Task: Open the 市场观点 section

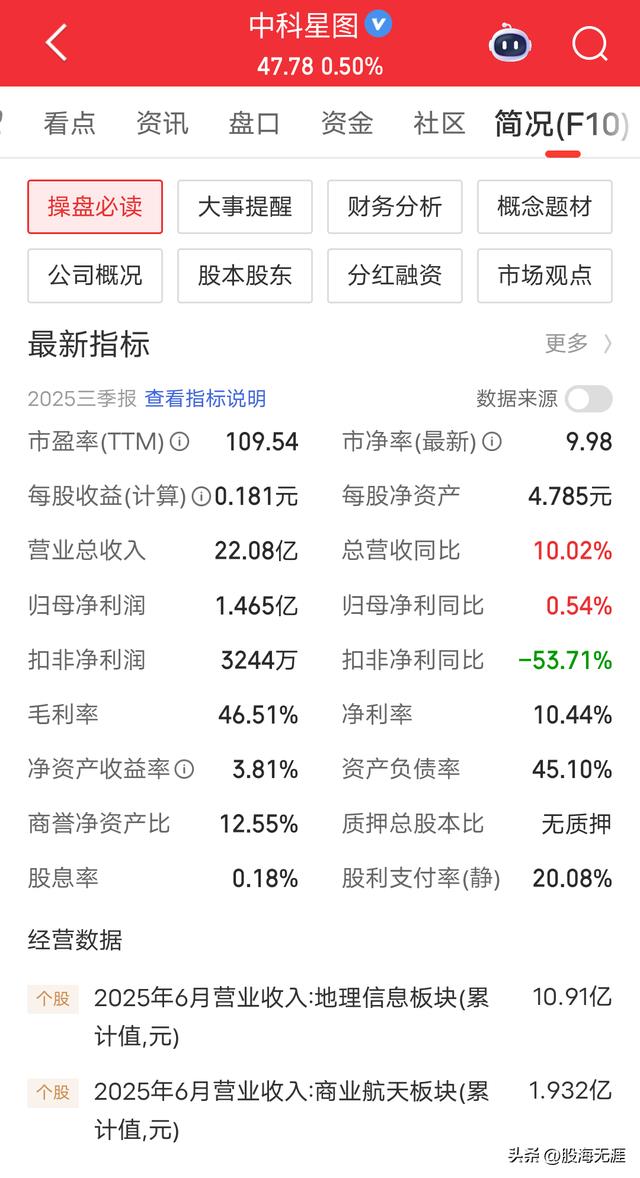Action: point(545,276)
